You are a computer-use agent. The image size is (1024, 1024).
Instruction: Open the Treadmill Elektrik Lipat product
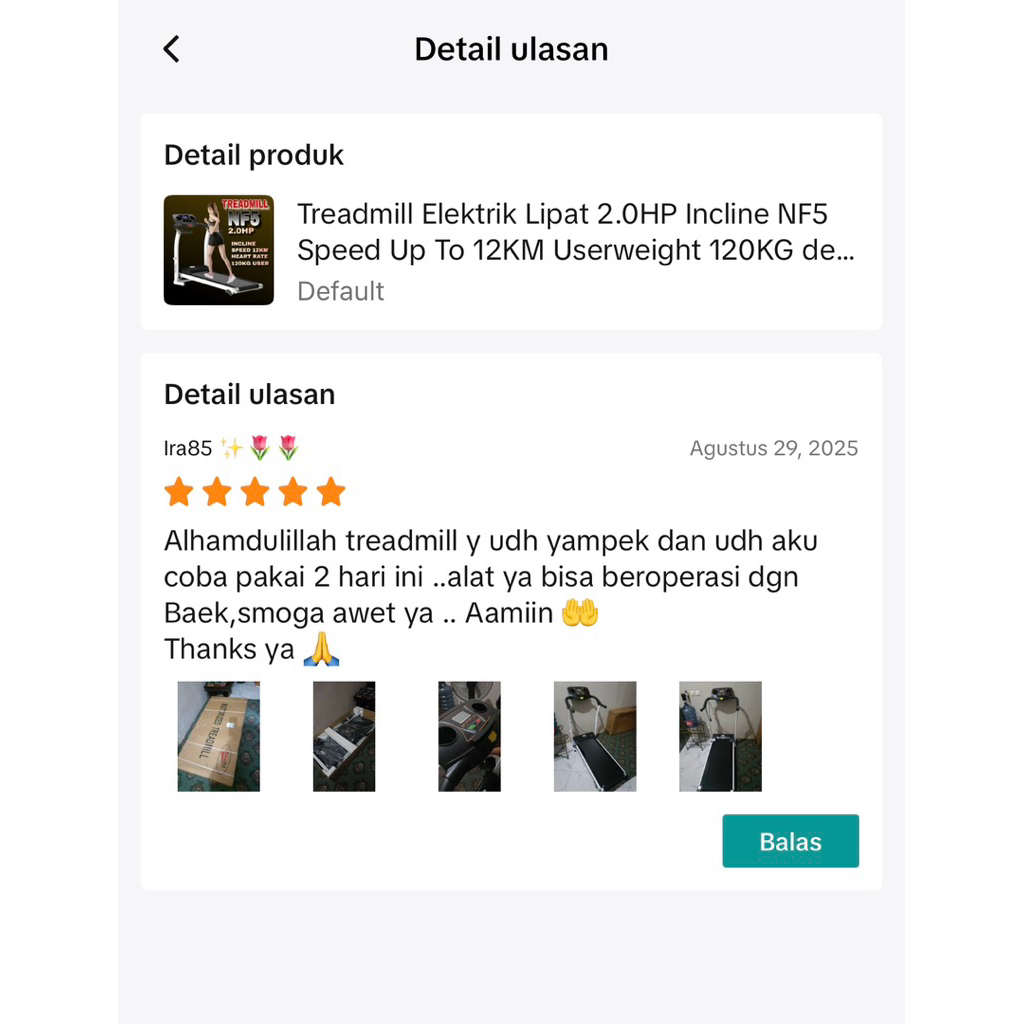575,232
